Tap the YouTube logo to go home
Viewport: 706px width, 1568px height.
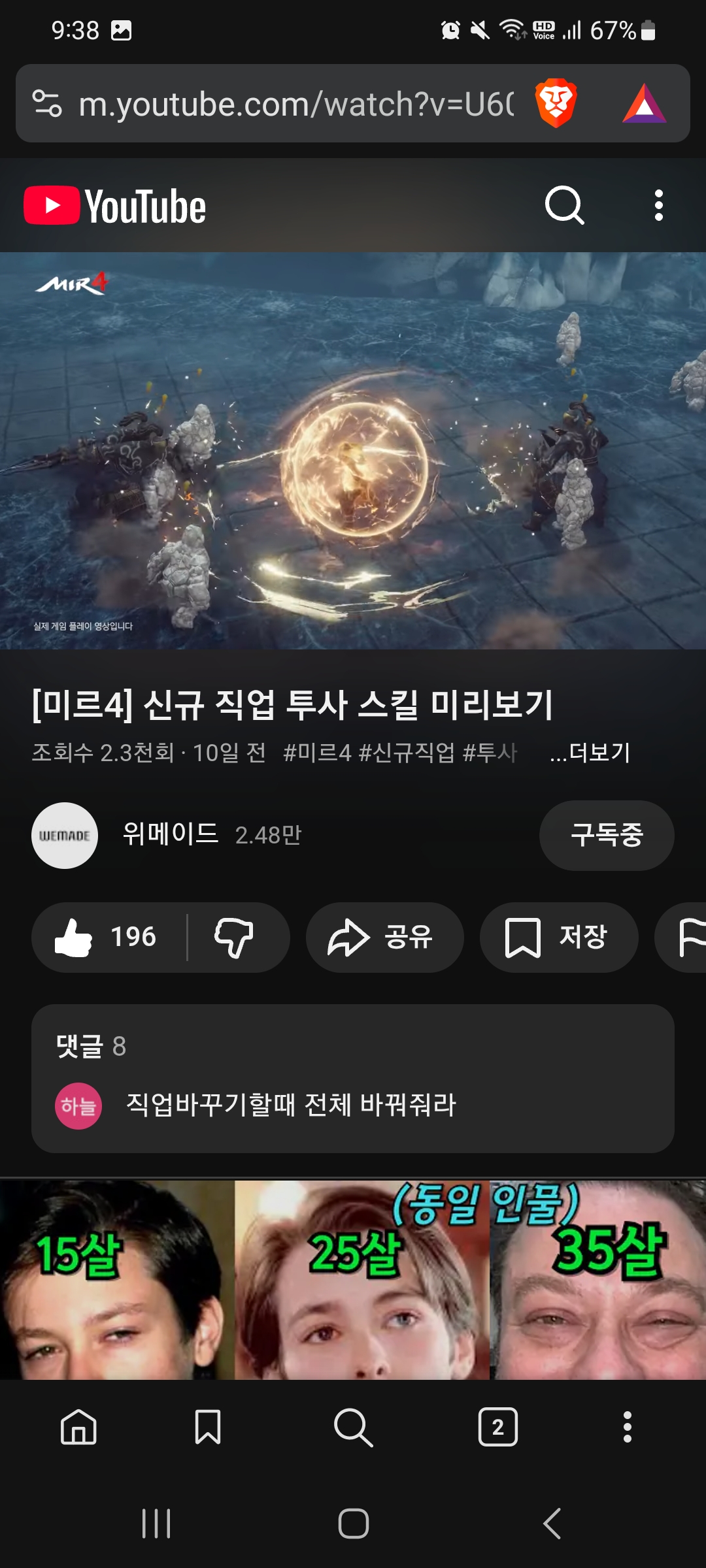[x=115, y=206]
